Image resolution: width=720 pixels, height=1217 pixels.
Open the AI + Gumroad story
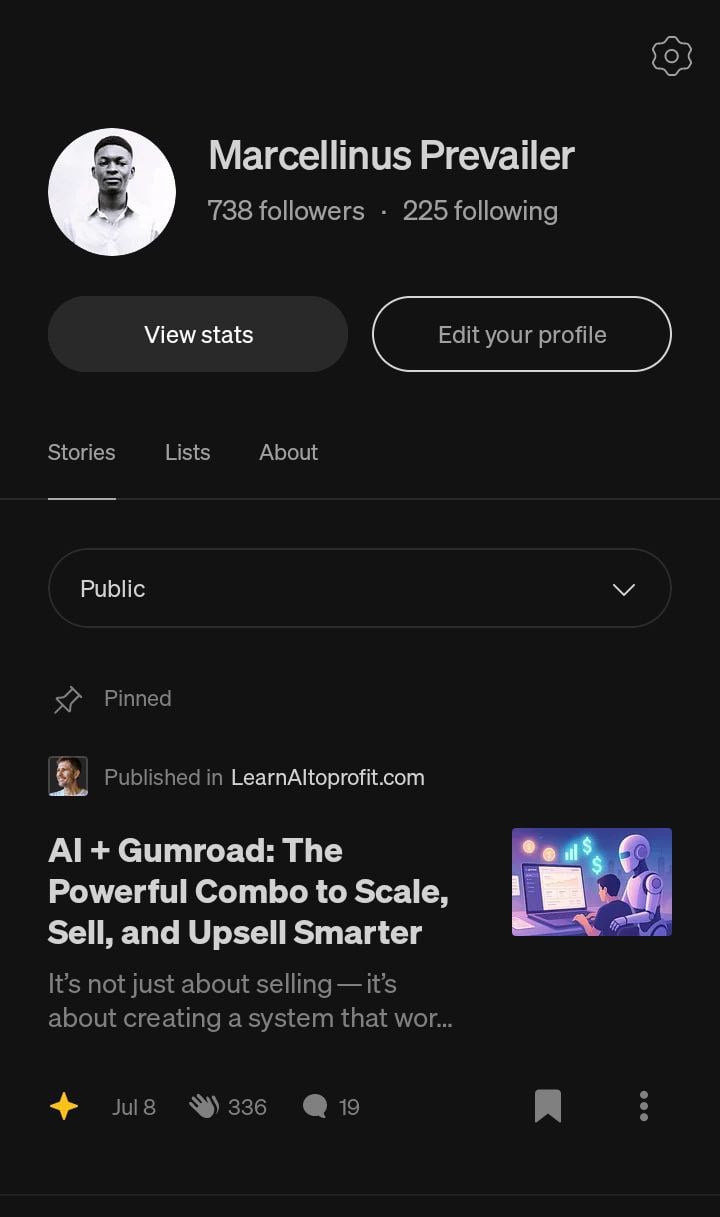point(248,891)
